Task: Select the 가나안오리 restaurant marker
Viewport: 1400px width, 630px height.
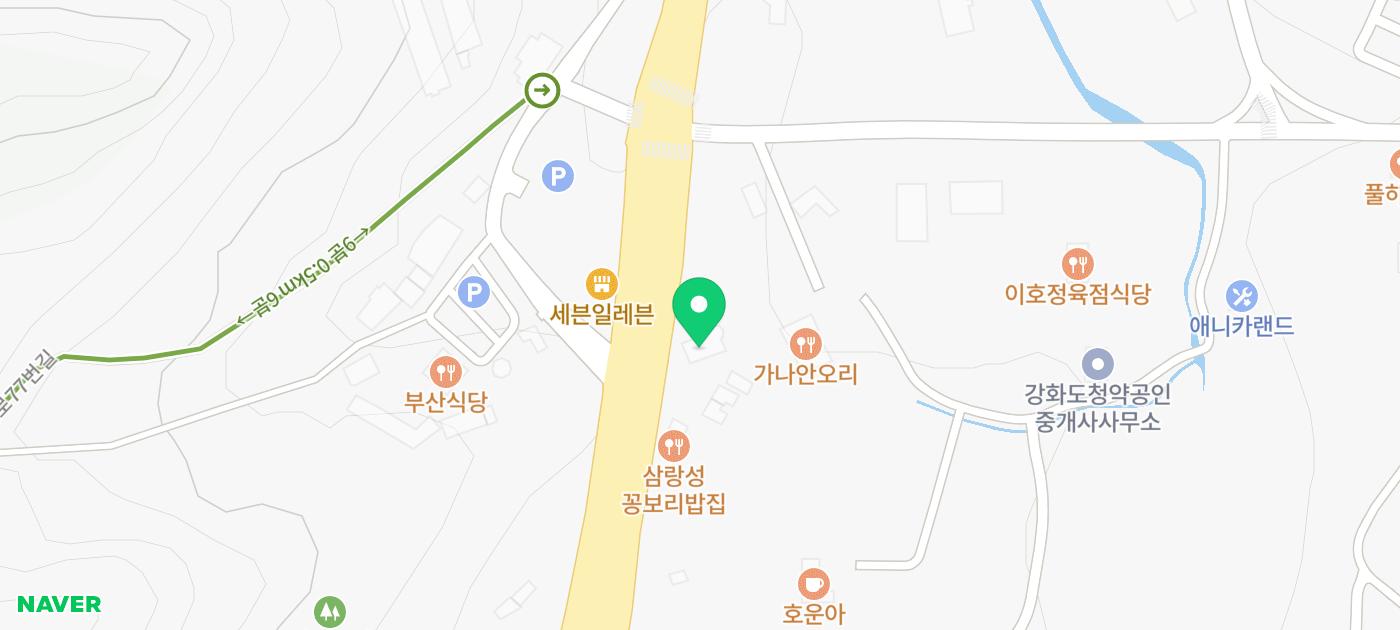Action: [x=805, y=345]
